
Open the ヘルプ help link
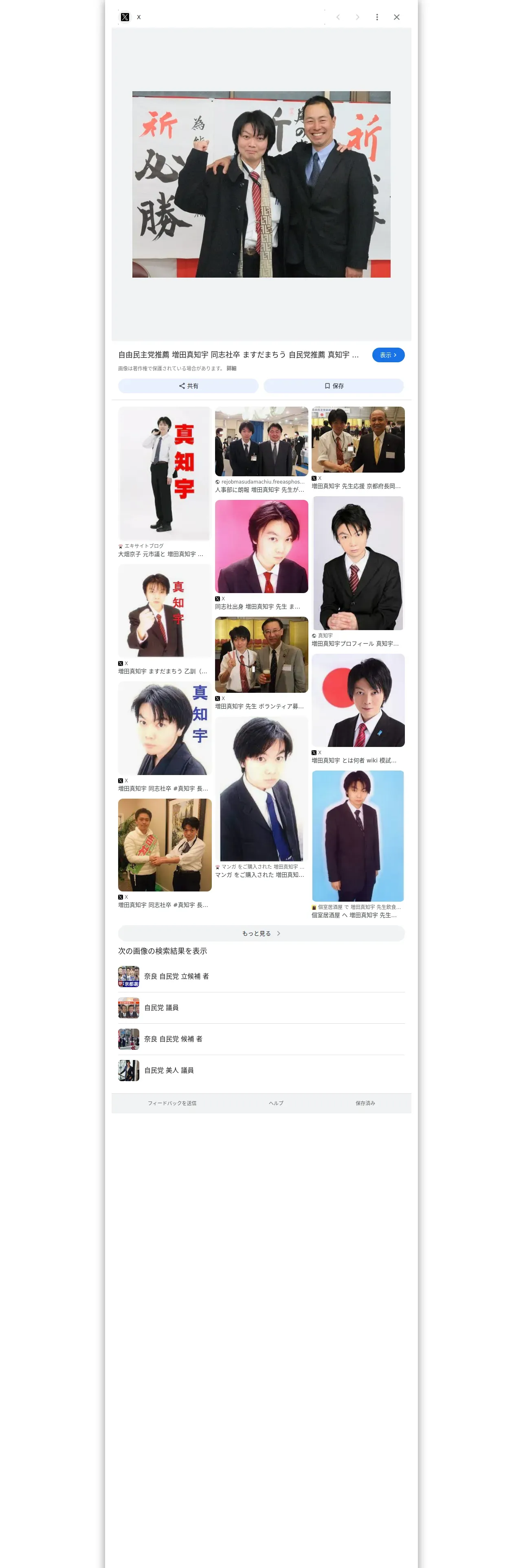[x=276, y=1103]
